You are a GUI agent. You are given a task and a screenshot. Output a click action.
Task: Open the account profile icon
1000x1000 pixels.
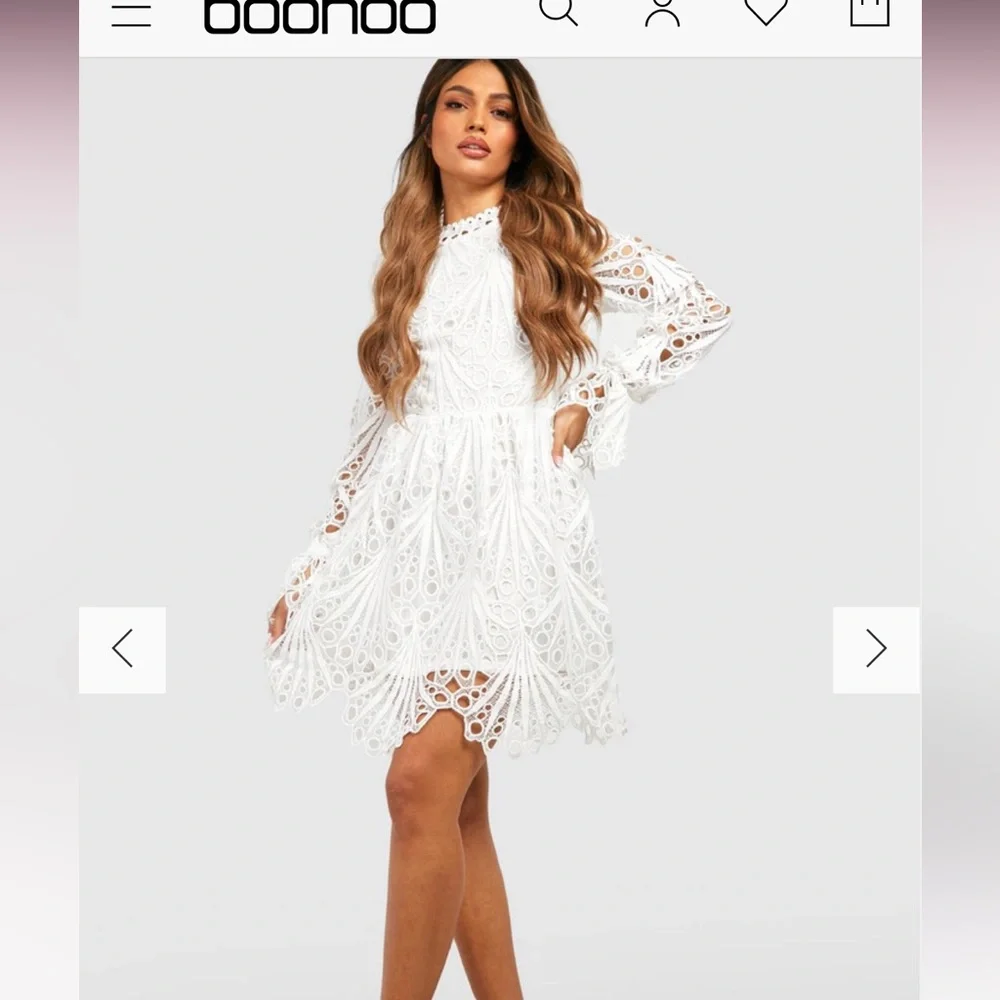662,13
